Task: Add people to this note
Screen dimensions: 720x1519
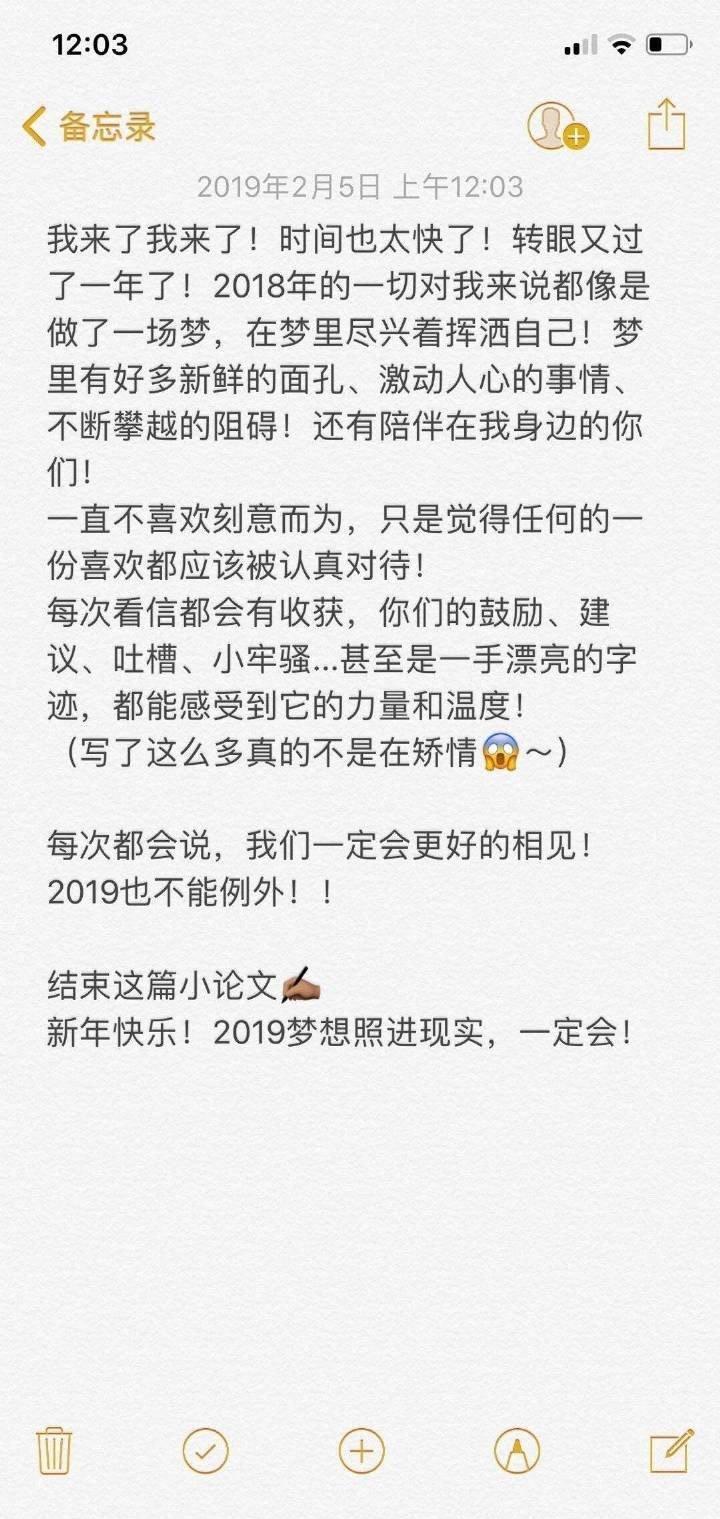Action: pos(557,127)
